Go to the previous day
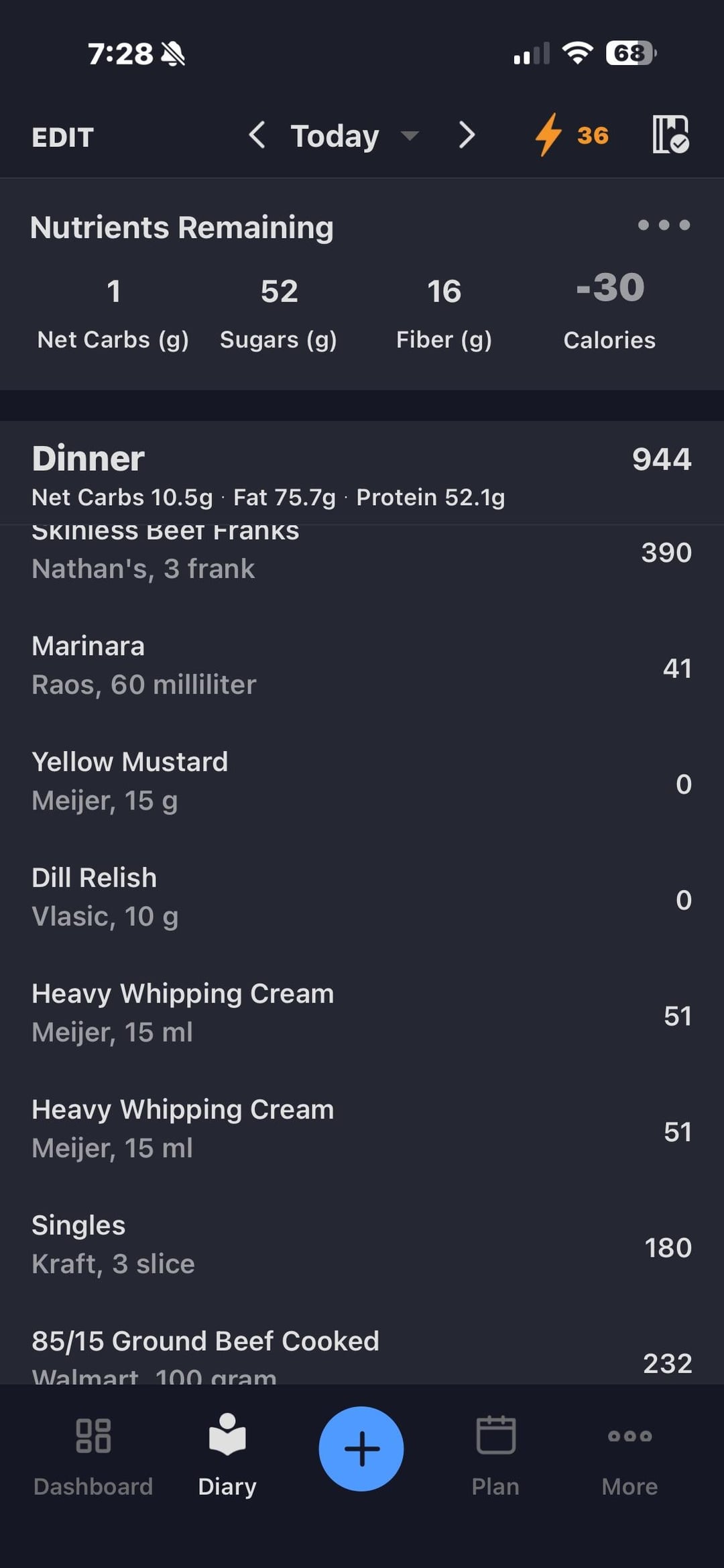This screenshot has height=1568, width=724. pyautogui.click(x=257, y=135)
